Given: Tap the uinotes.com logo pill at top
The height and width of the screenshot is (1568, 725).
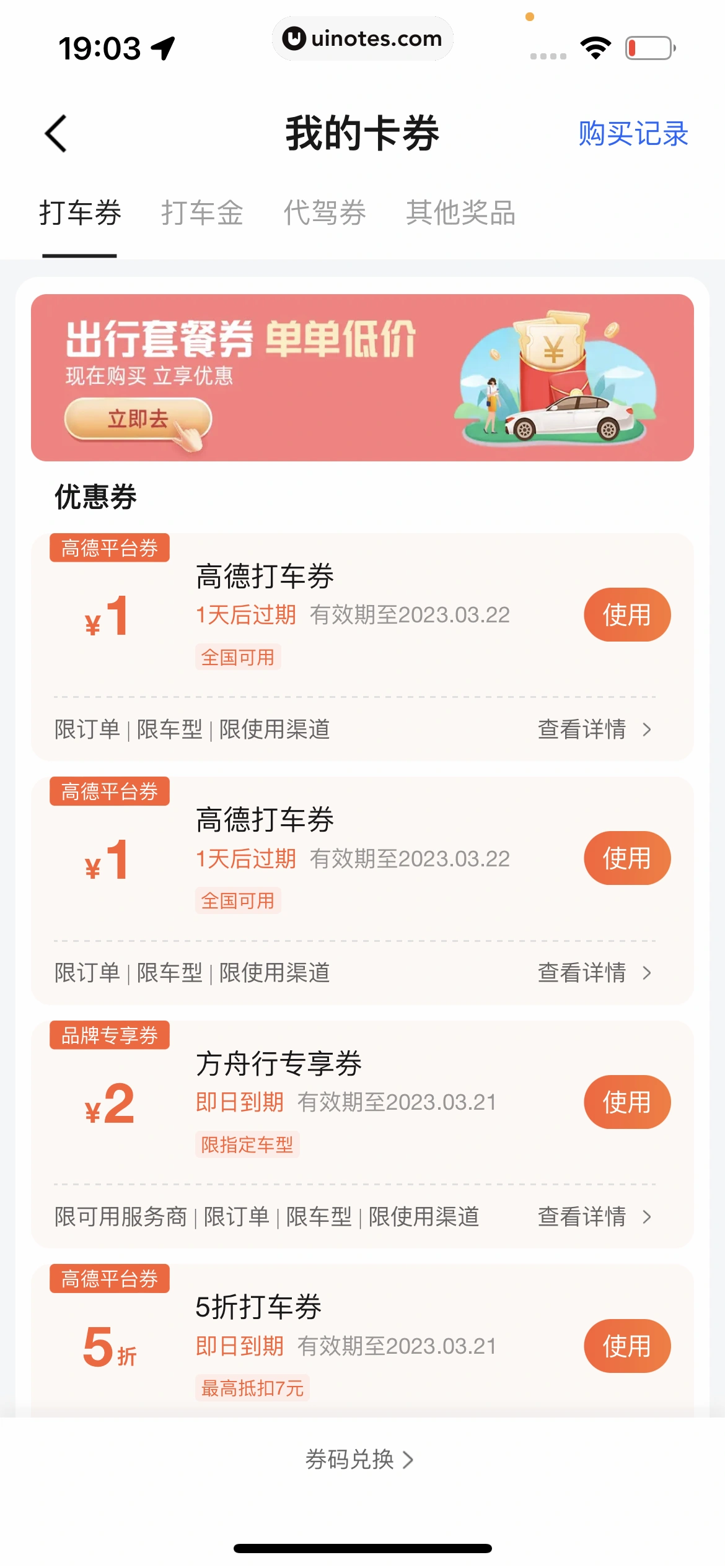Looking at the screenshot, I should 362,38.
